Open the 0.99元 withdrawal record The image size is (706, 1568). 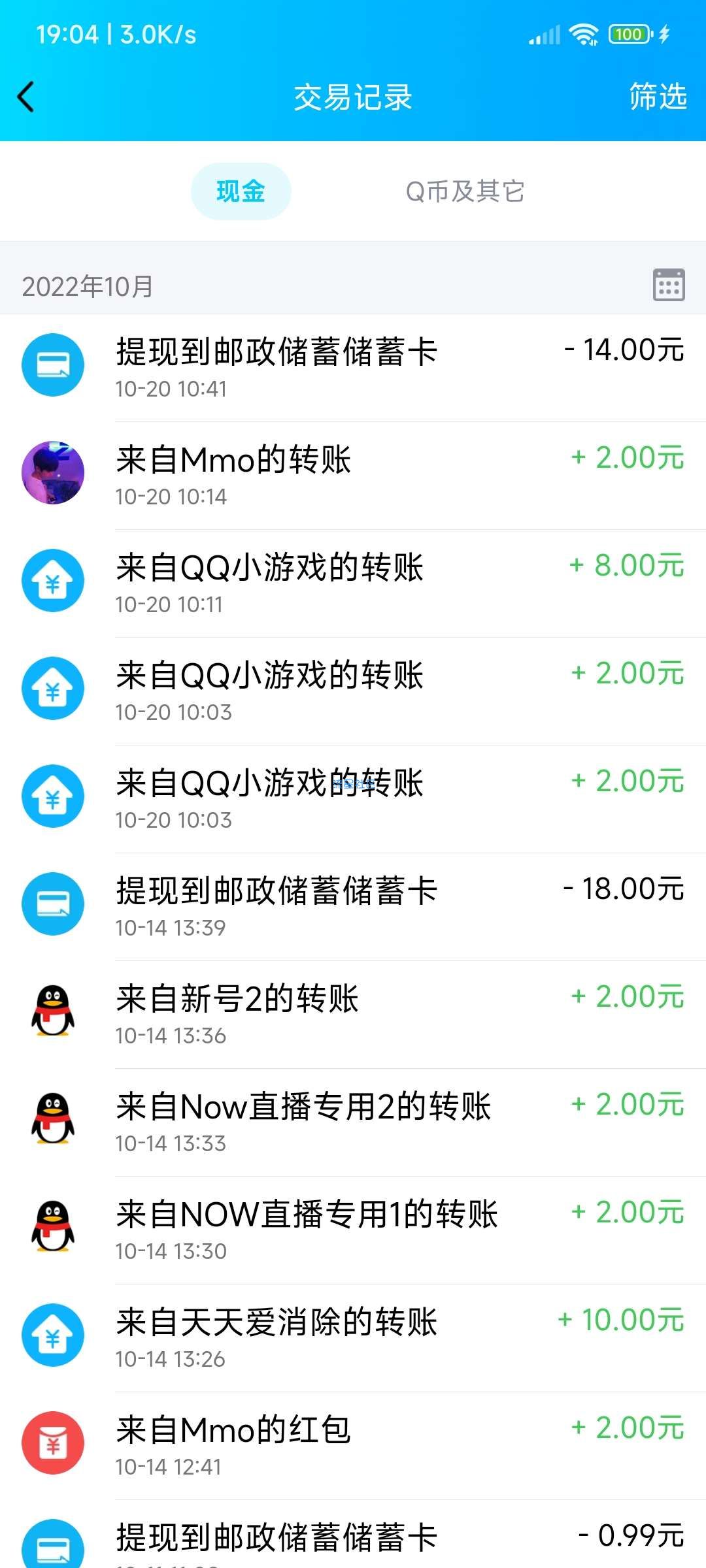(x=353, y=1534)
